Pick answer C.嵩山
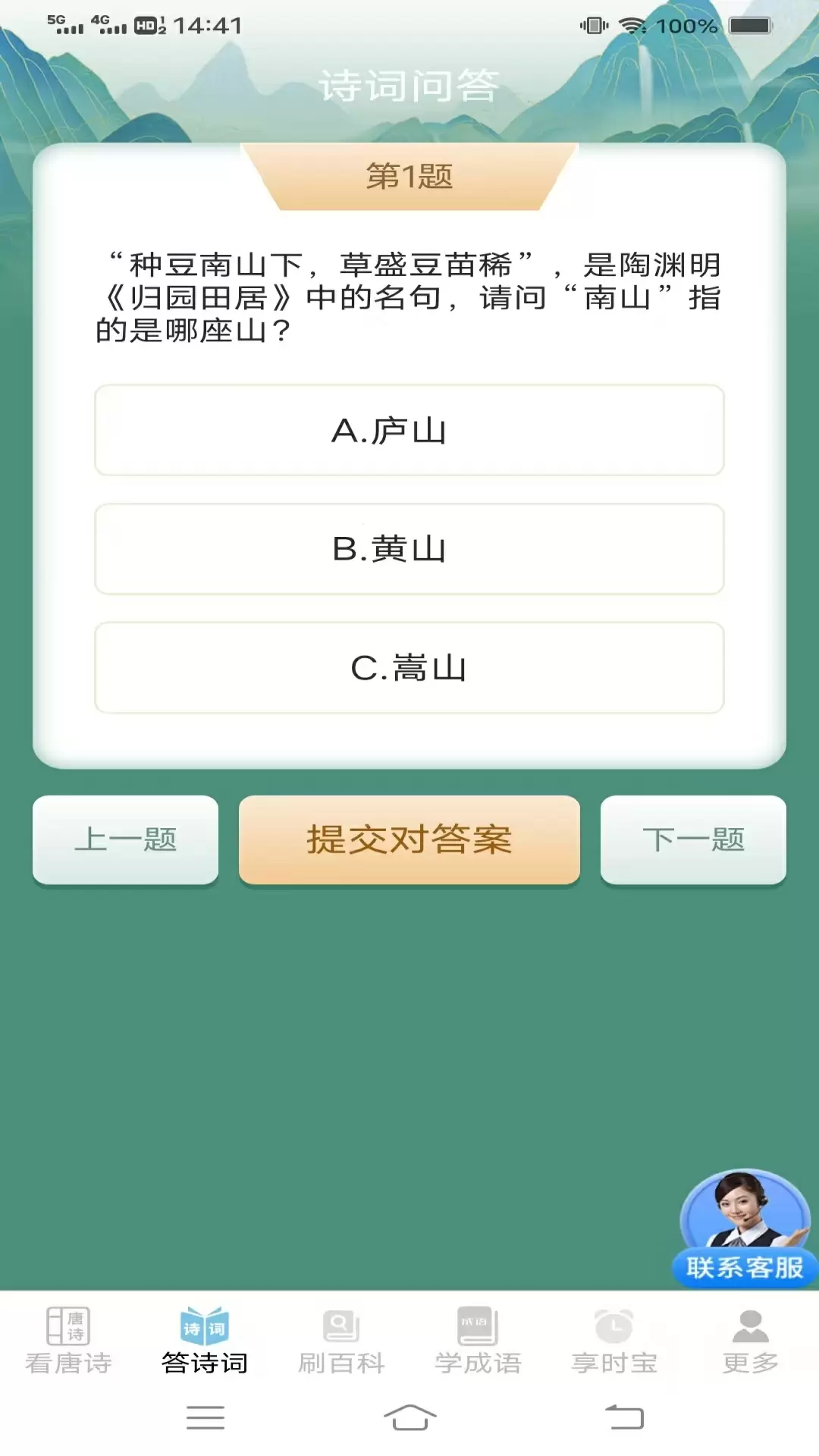This screenshot has width=819, height=1456. coord(409,668)
